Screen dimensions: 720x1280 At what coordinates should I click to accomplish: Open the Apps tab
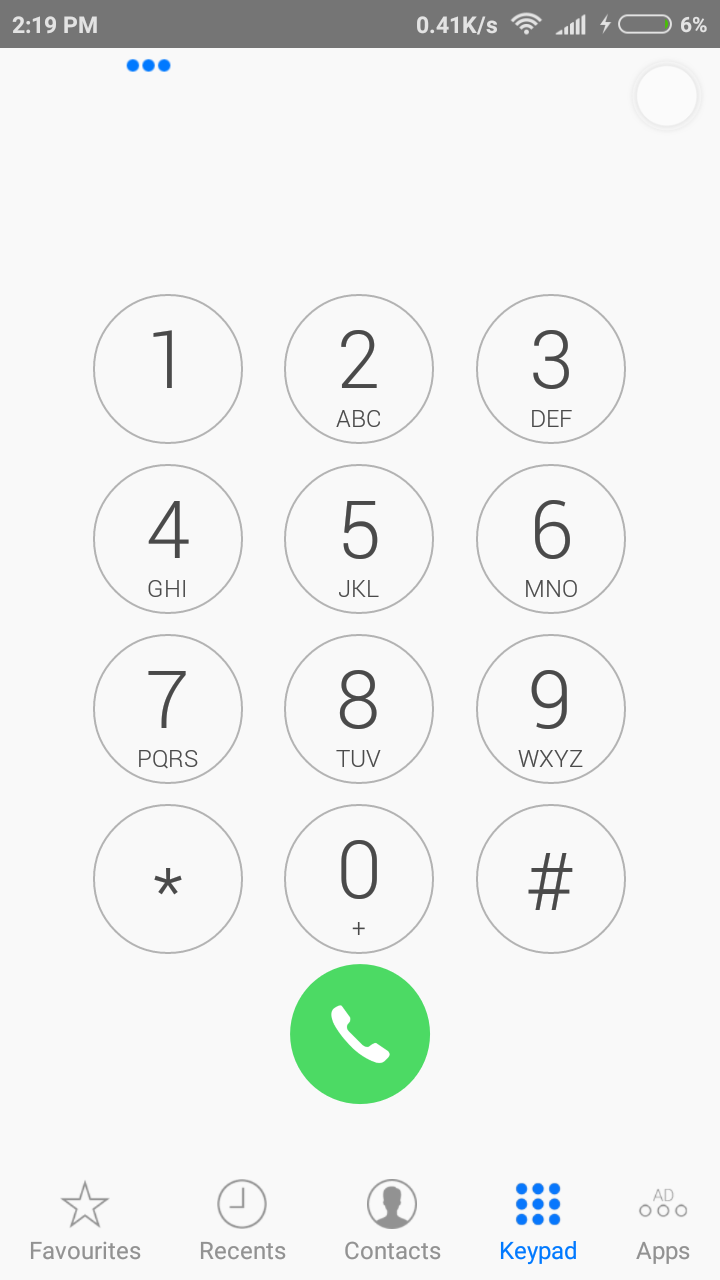point(663,1220)
